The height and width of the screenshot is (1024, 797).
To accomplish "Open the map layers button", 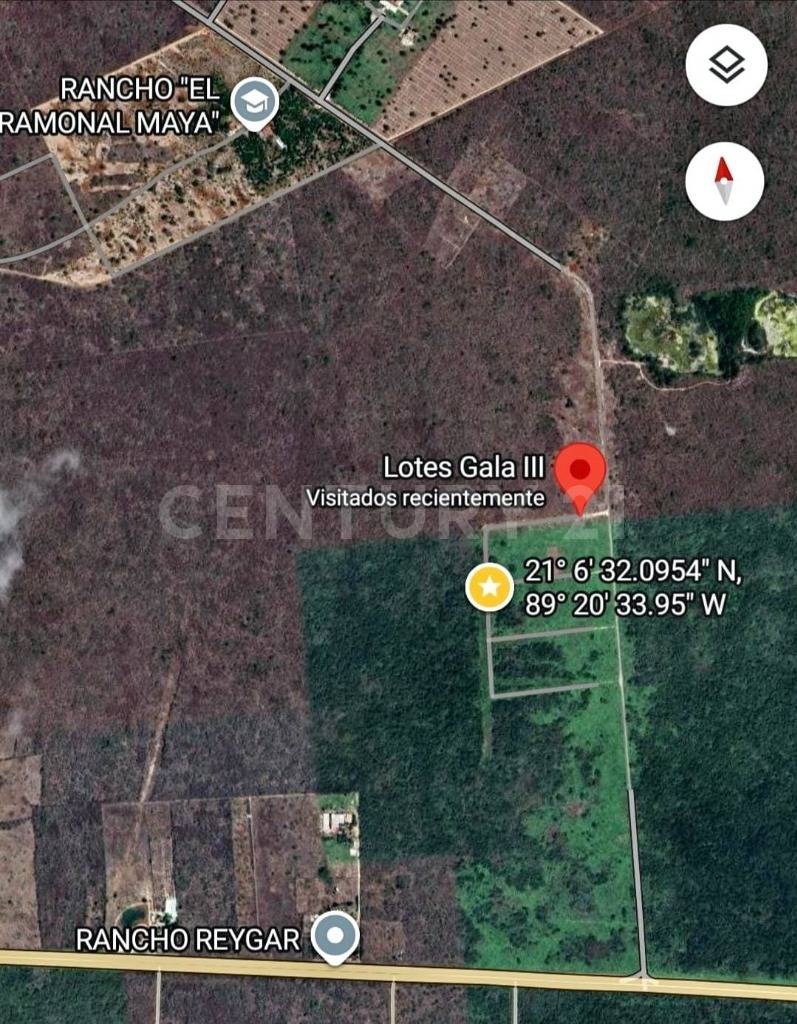I will 726,66.
